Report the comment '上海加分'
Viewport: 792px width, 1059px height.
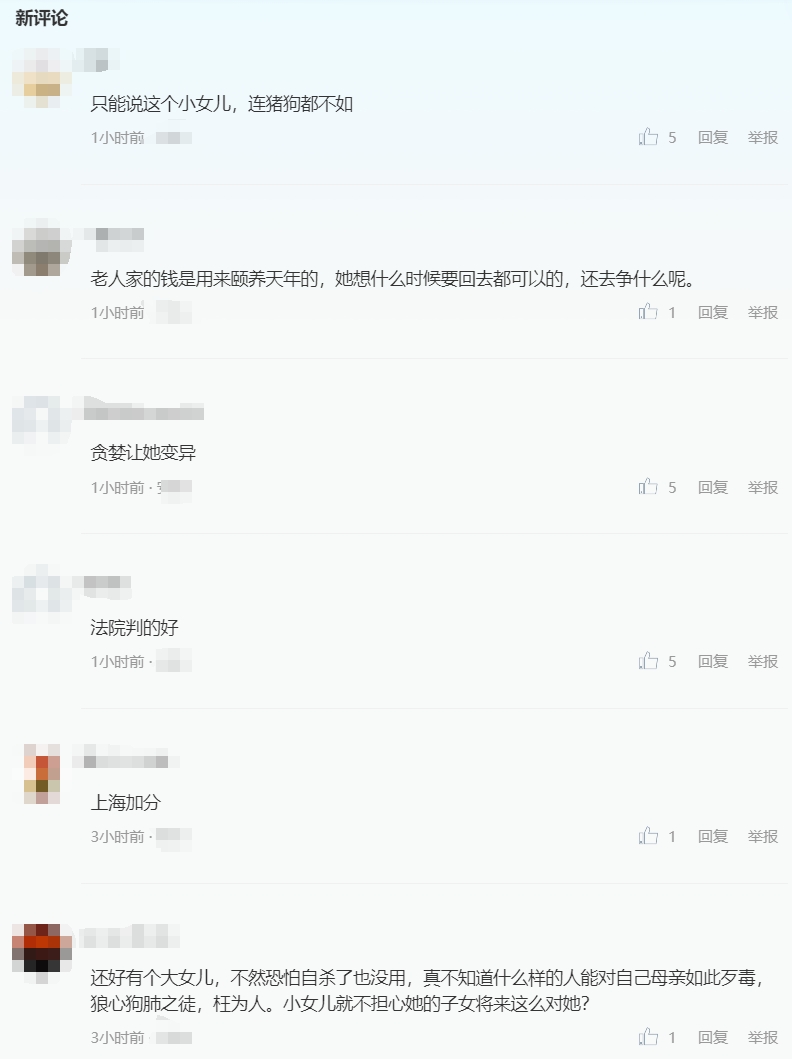[x=763, y=837]
